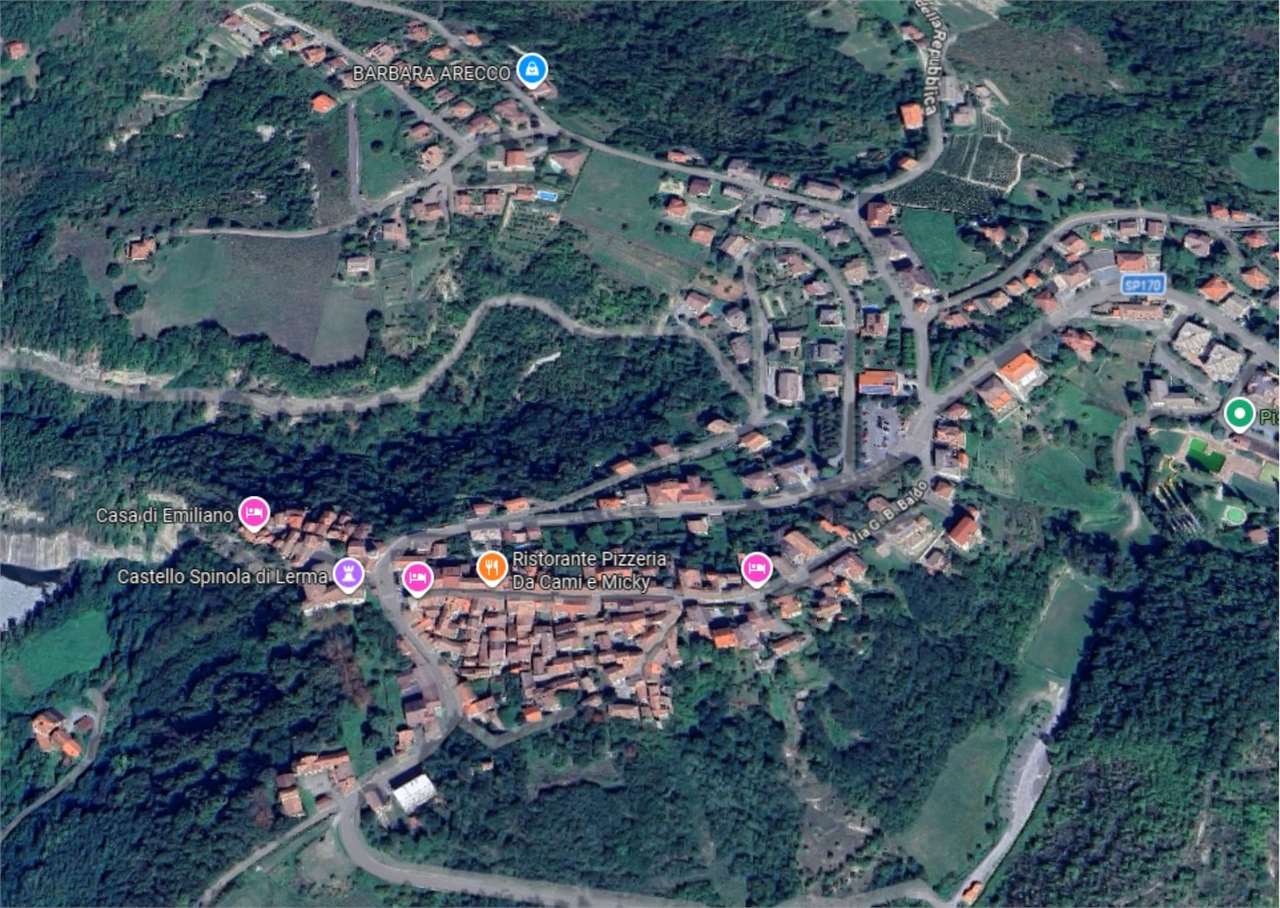Image resolution: width=1280 pixels, height=908 pixels.
Task: Open Ristorante Pizzeria Da Cami e Micky pin
Action: [491, 568]
